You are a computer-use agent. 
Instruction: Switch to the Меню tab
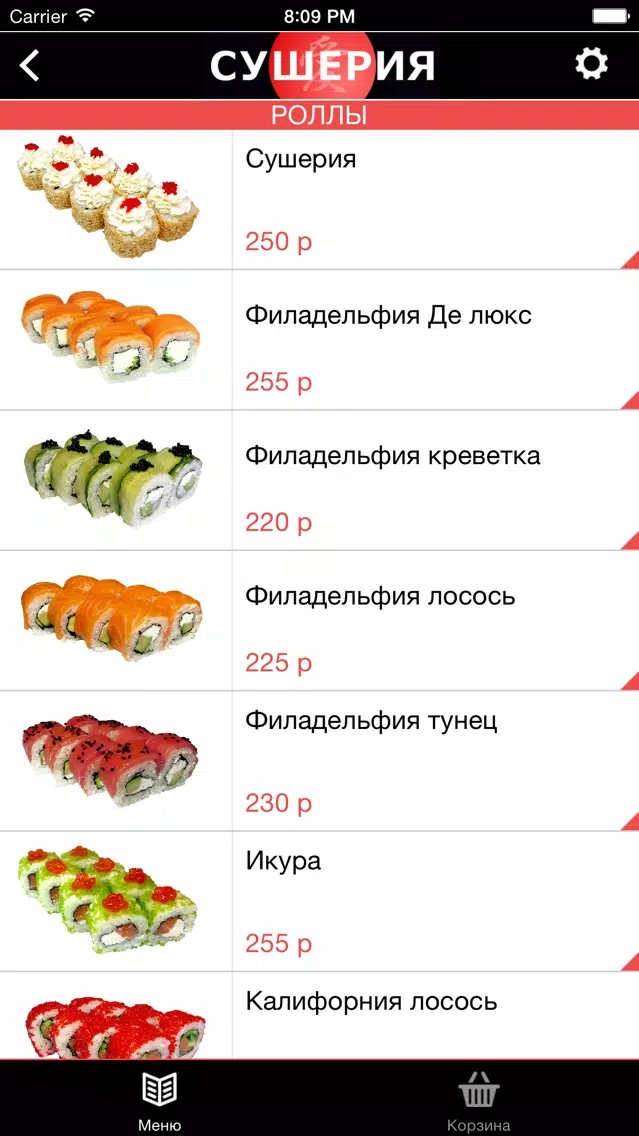pos(160,1098)
